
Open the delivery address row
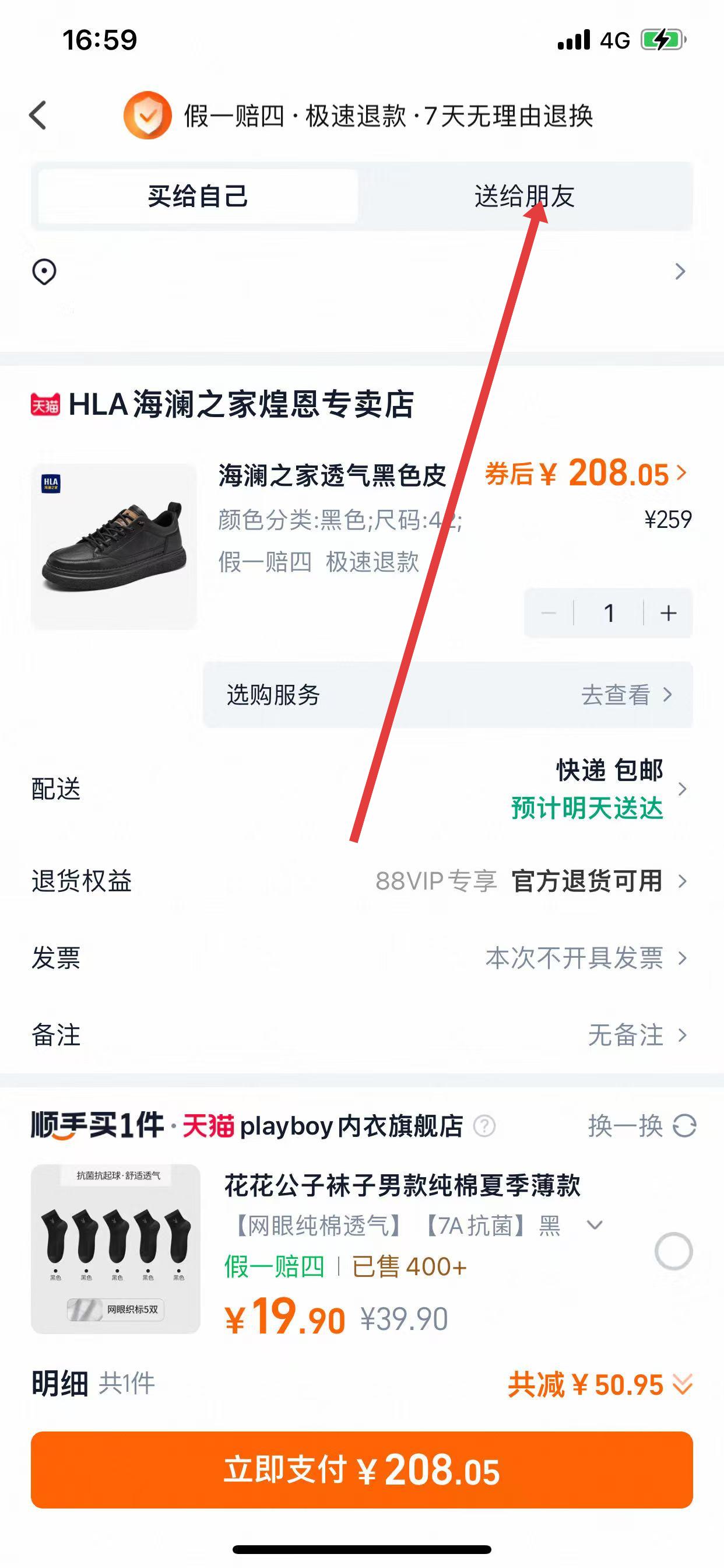[x=361, y=271]
